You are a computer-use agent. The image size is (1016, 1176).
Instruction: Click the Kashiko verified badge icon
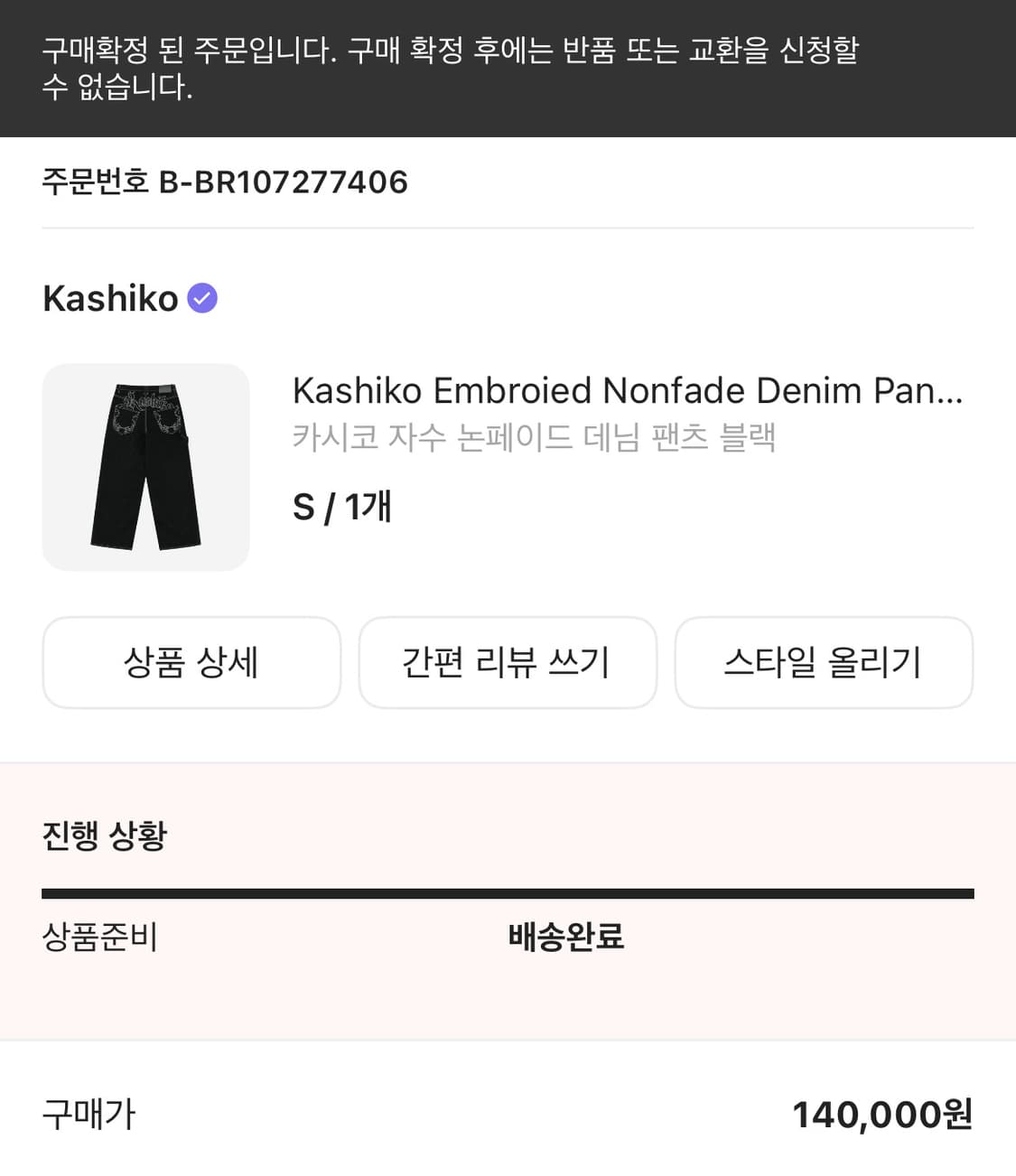[x=204, y=298]
